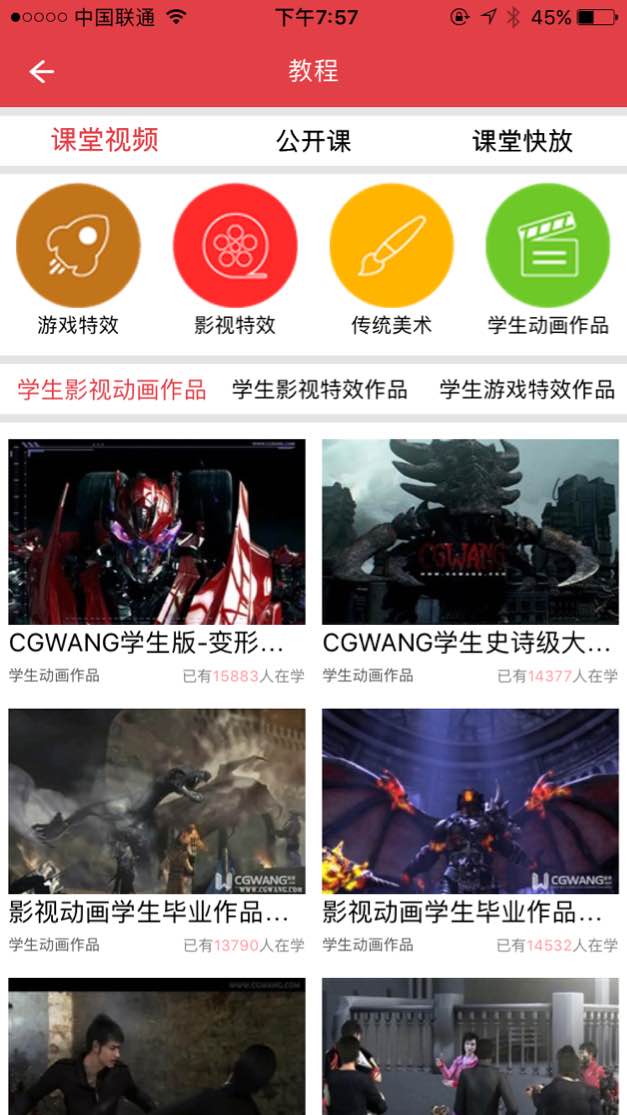
Task: Switch to 学生影视特效作品 sub-tab
Action: click(319, 390)
